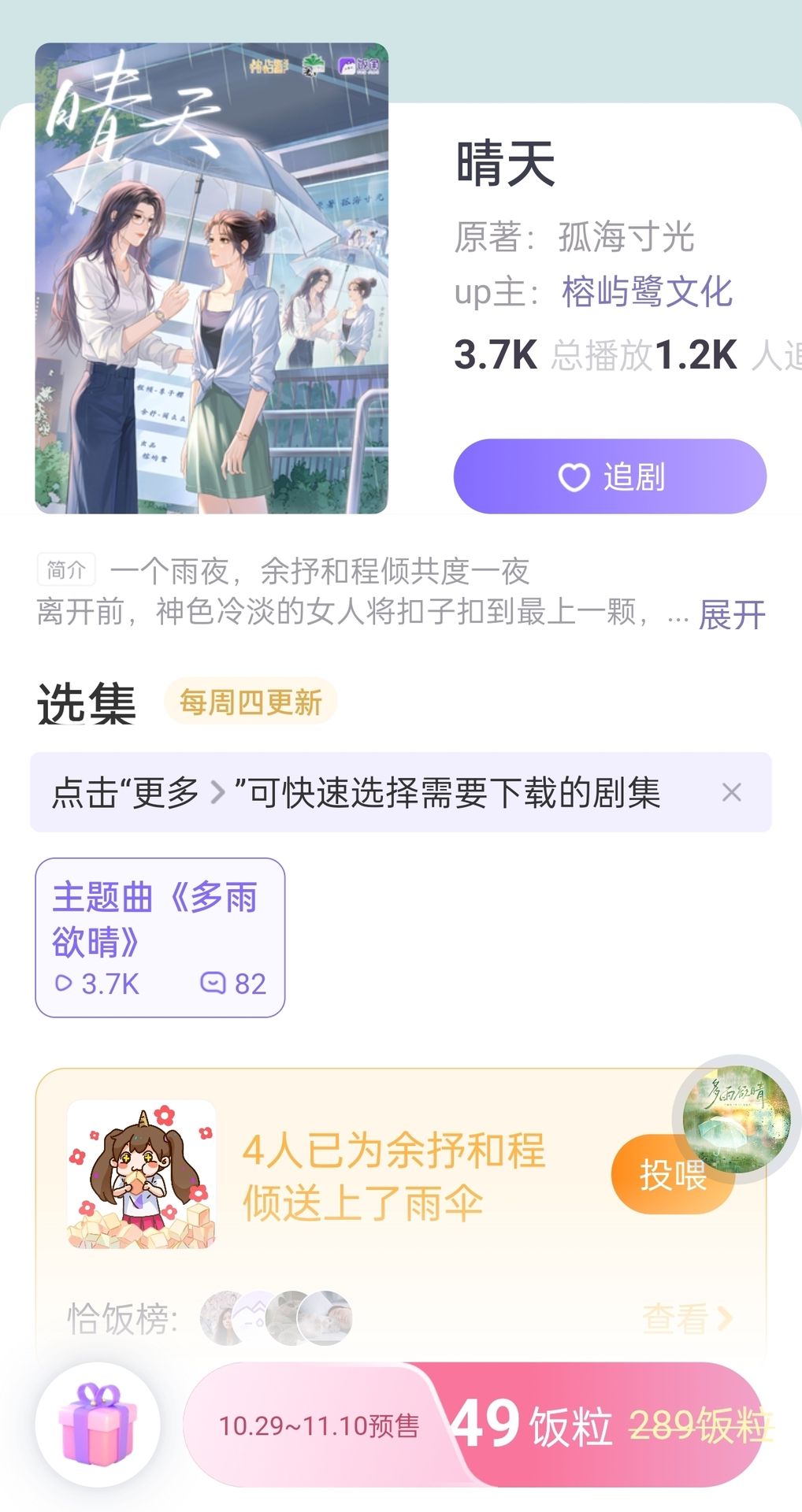
Task: Play episode 主题曲《多雨欲晴》
Action: 160,937
